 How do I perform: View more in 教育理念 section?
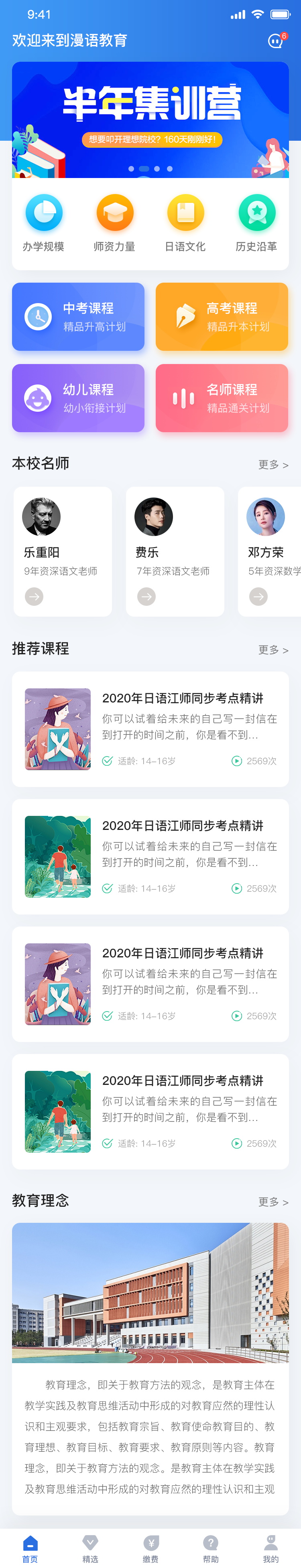pos(273,1202)
